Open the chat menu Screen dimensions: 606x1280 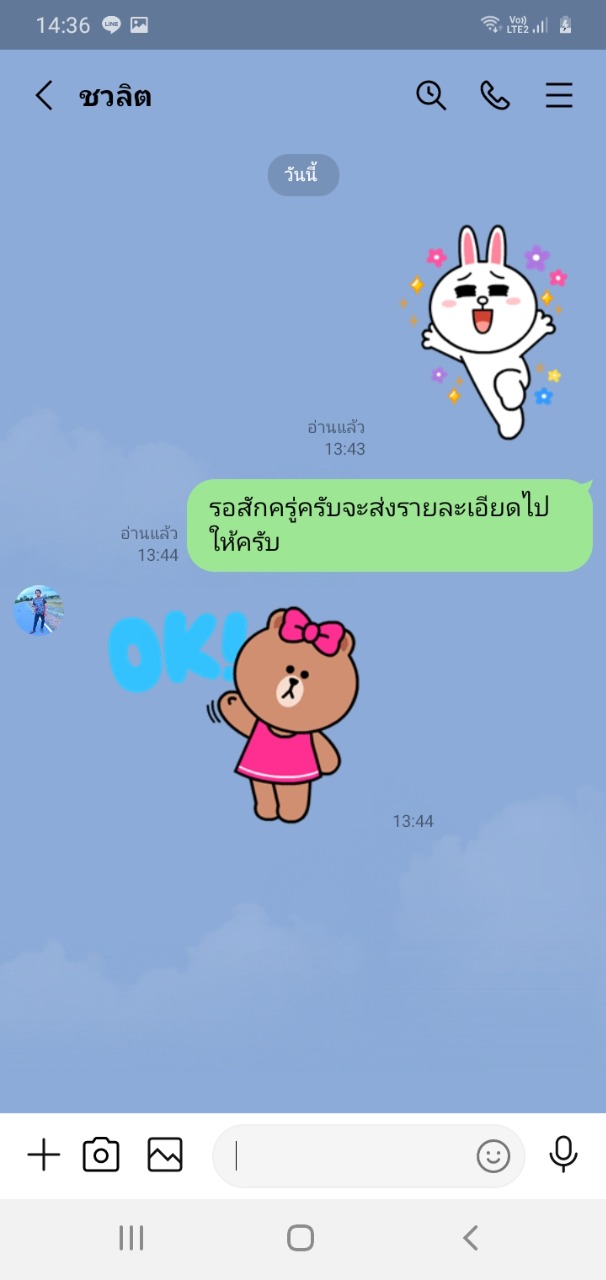(x=559, y=96)
